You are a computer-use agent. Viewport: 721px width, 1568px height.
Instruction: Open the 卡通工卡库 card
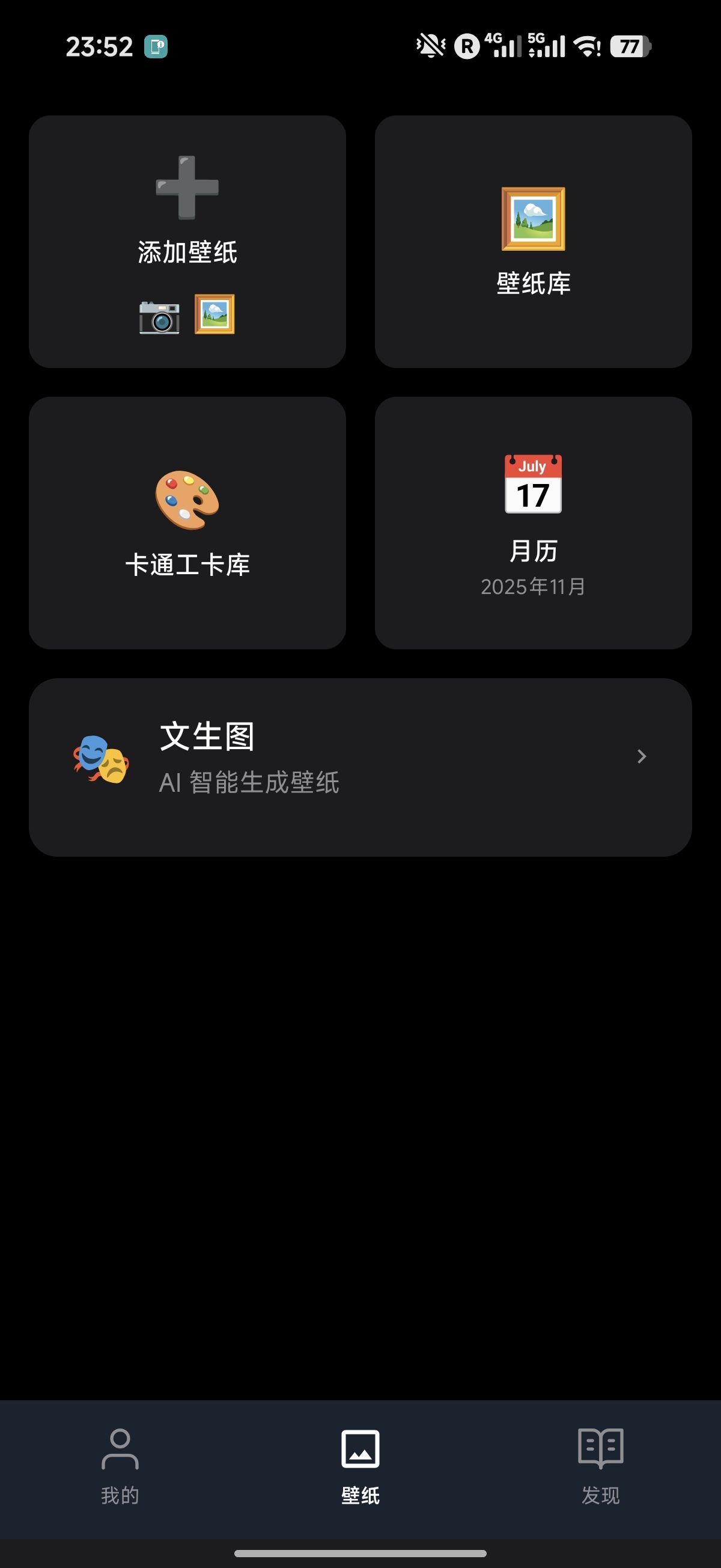pyautogui.click(x=187, y=523)
